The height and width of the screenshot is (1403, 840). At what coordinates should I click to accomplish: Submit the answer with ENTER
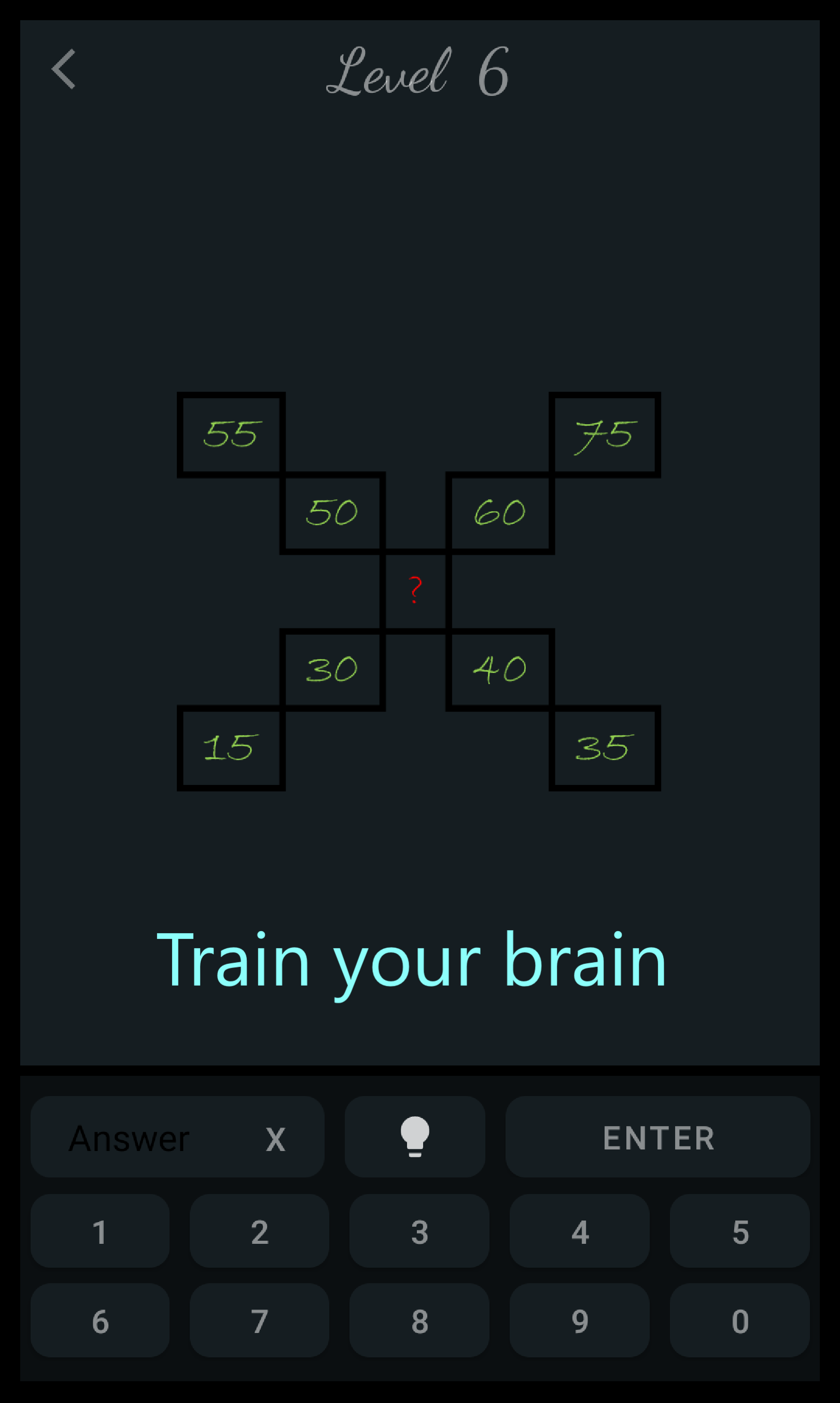657,1138
